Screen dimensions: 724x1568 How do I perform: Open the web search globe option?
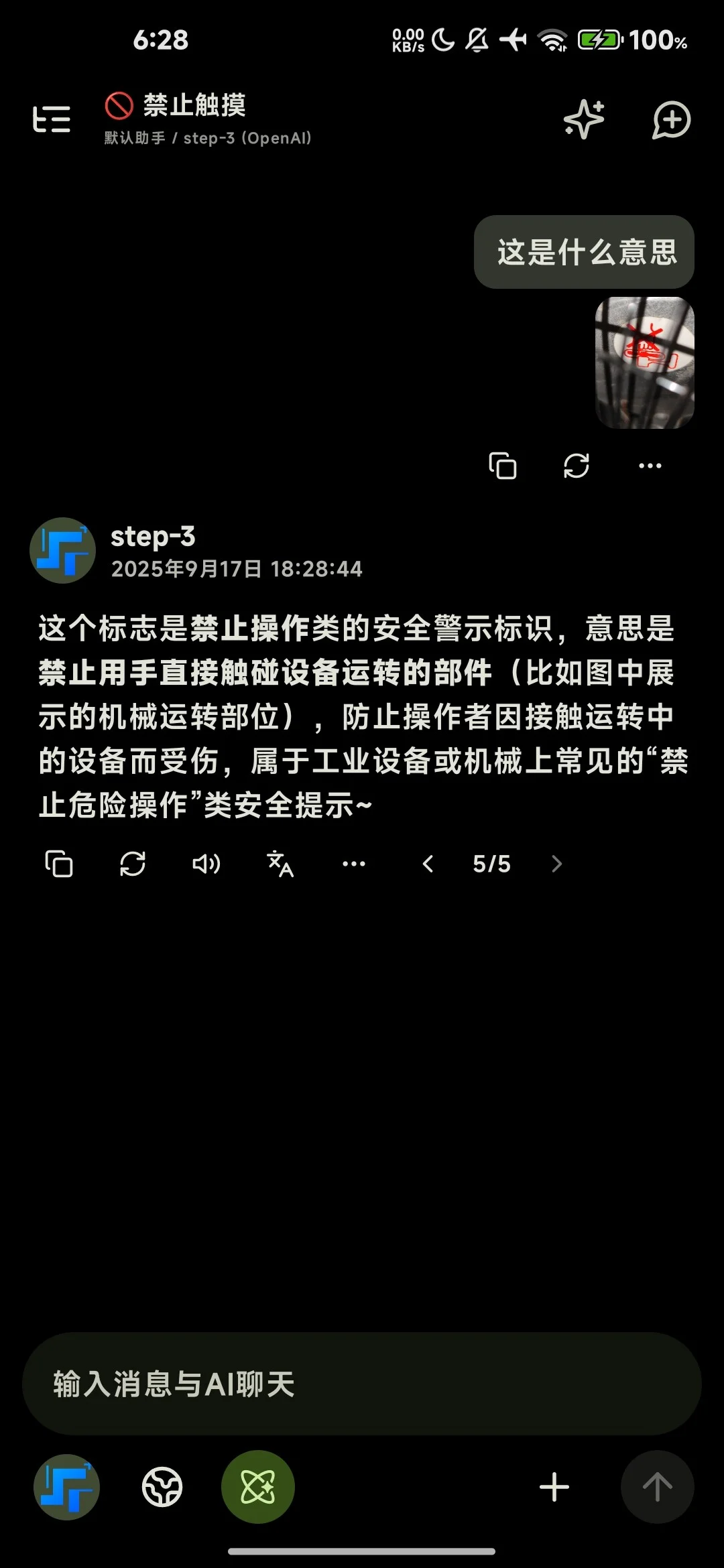(x=162, y=1487)
